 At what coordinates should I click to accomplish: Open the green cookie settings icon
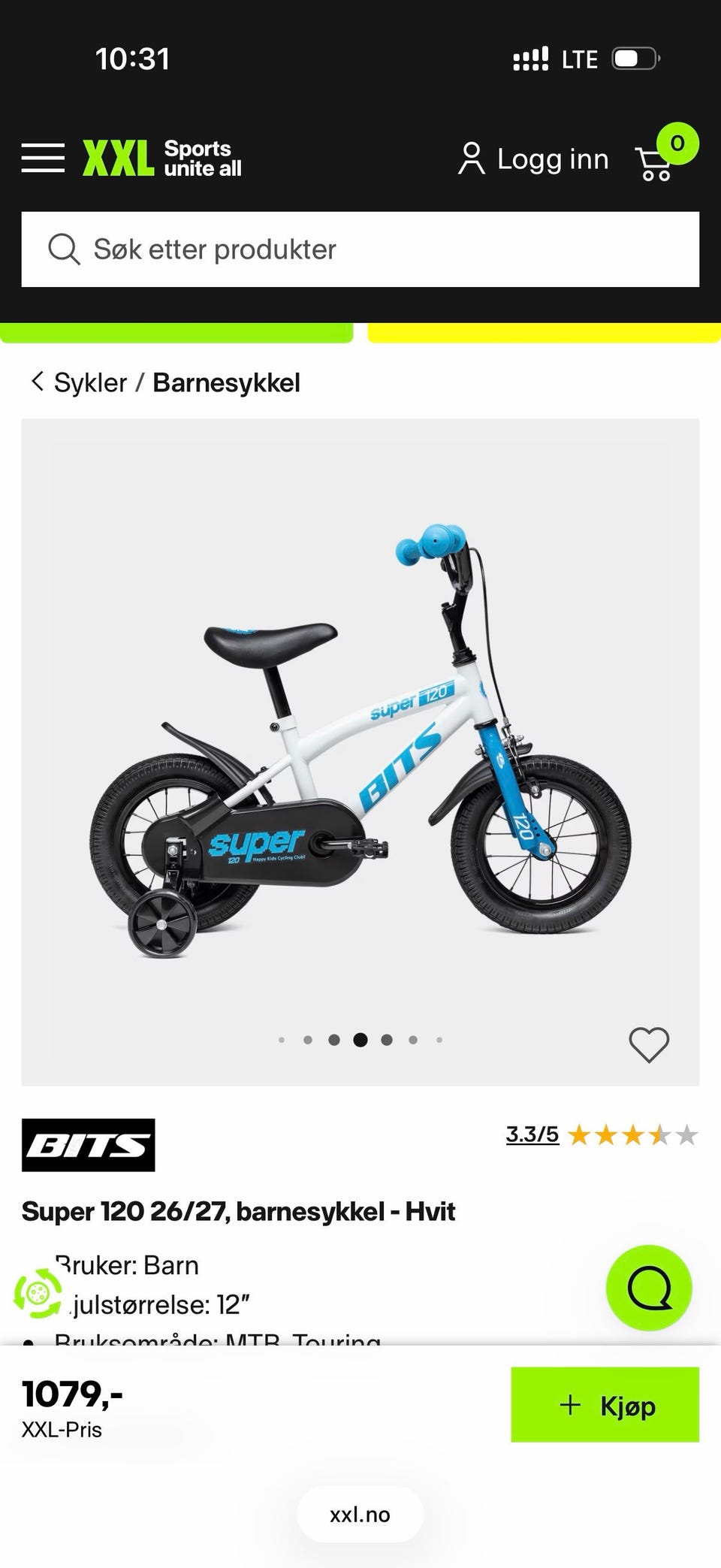point(38,1293)
